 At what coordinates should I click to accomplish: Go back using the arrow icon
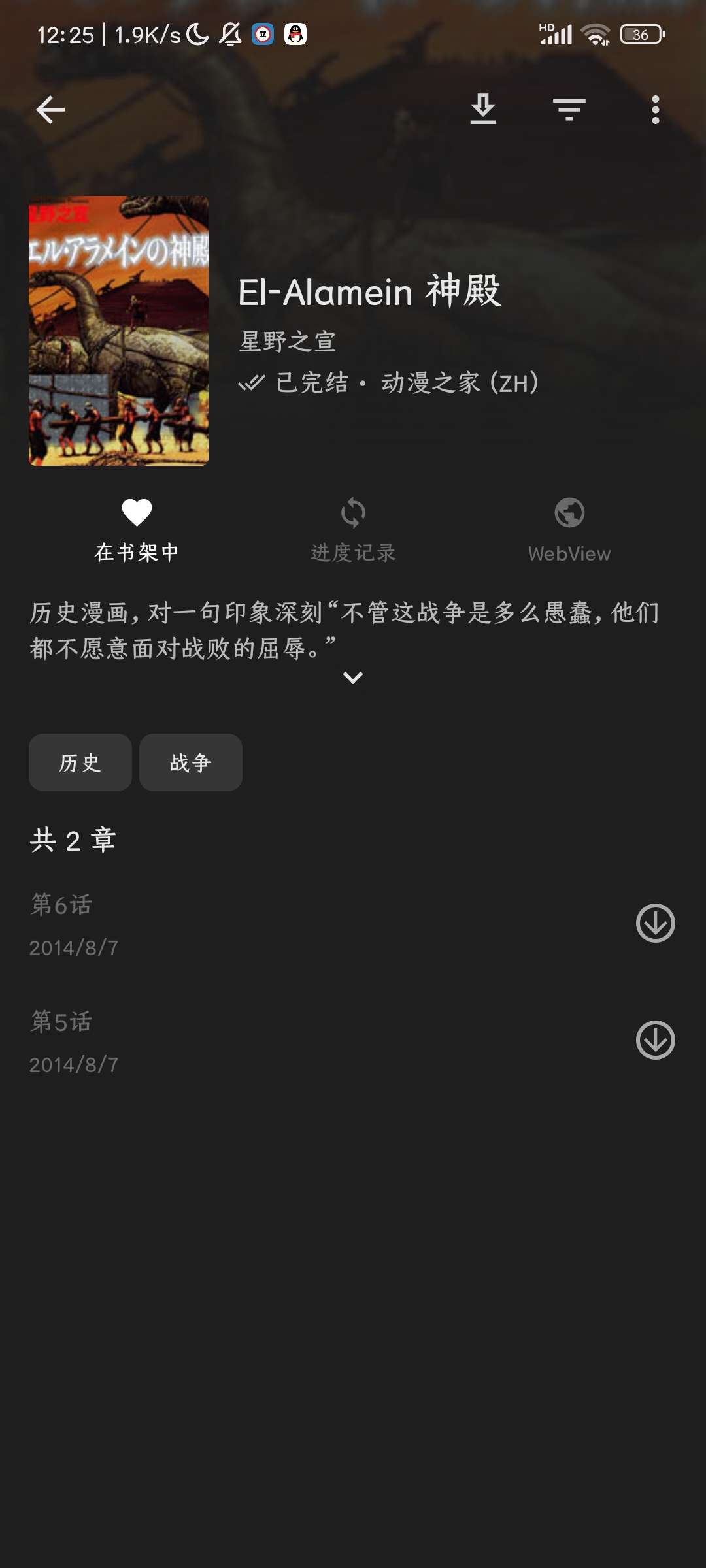(x=50, y=110)
